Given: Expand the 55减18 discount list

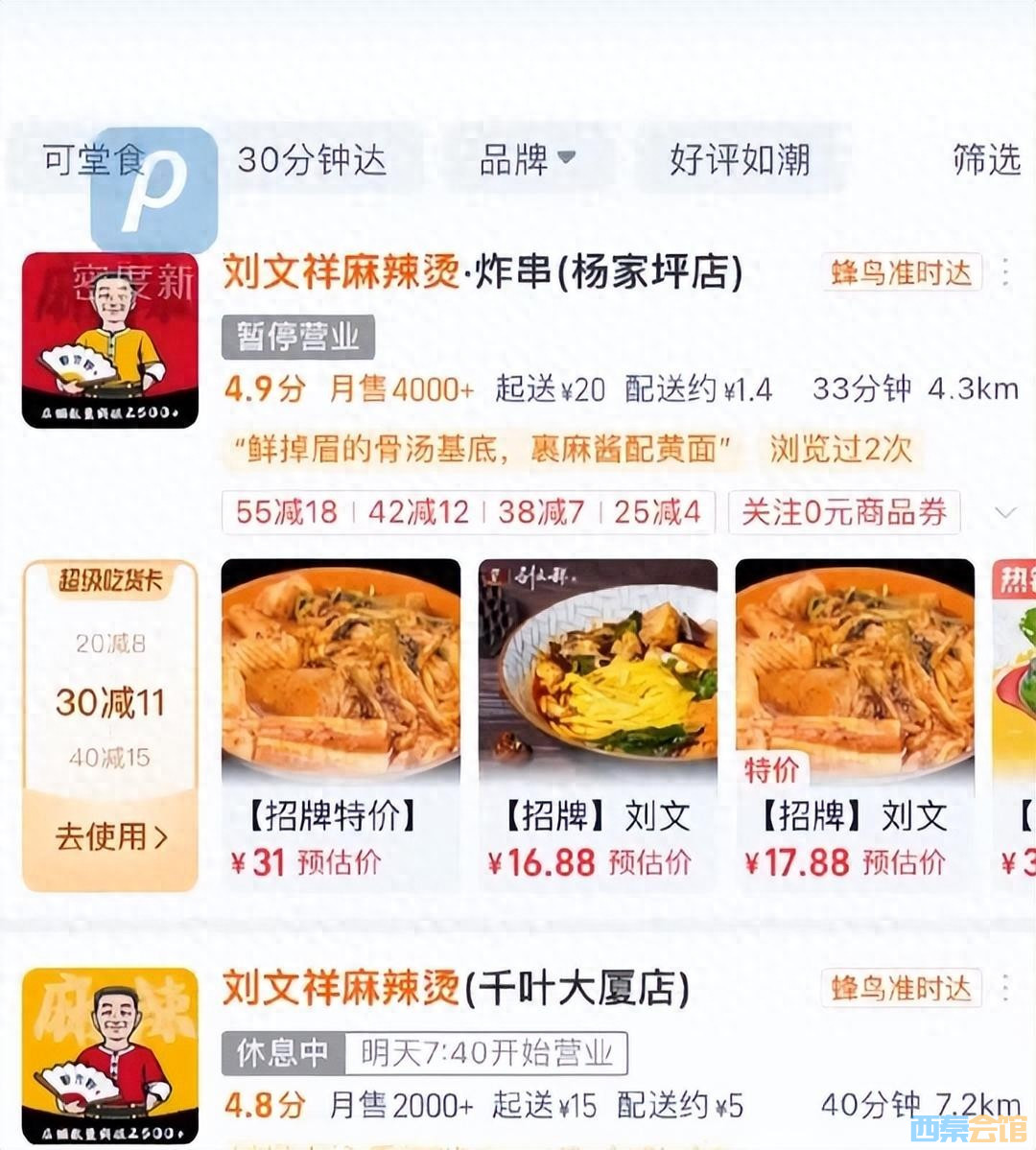Looking at the screenshot, I should click(1005, 512).
